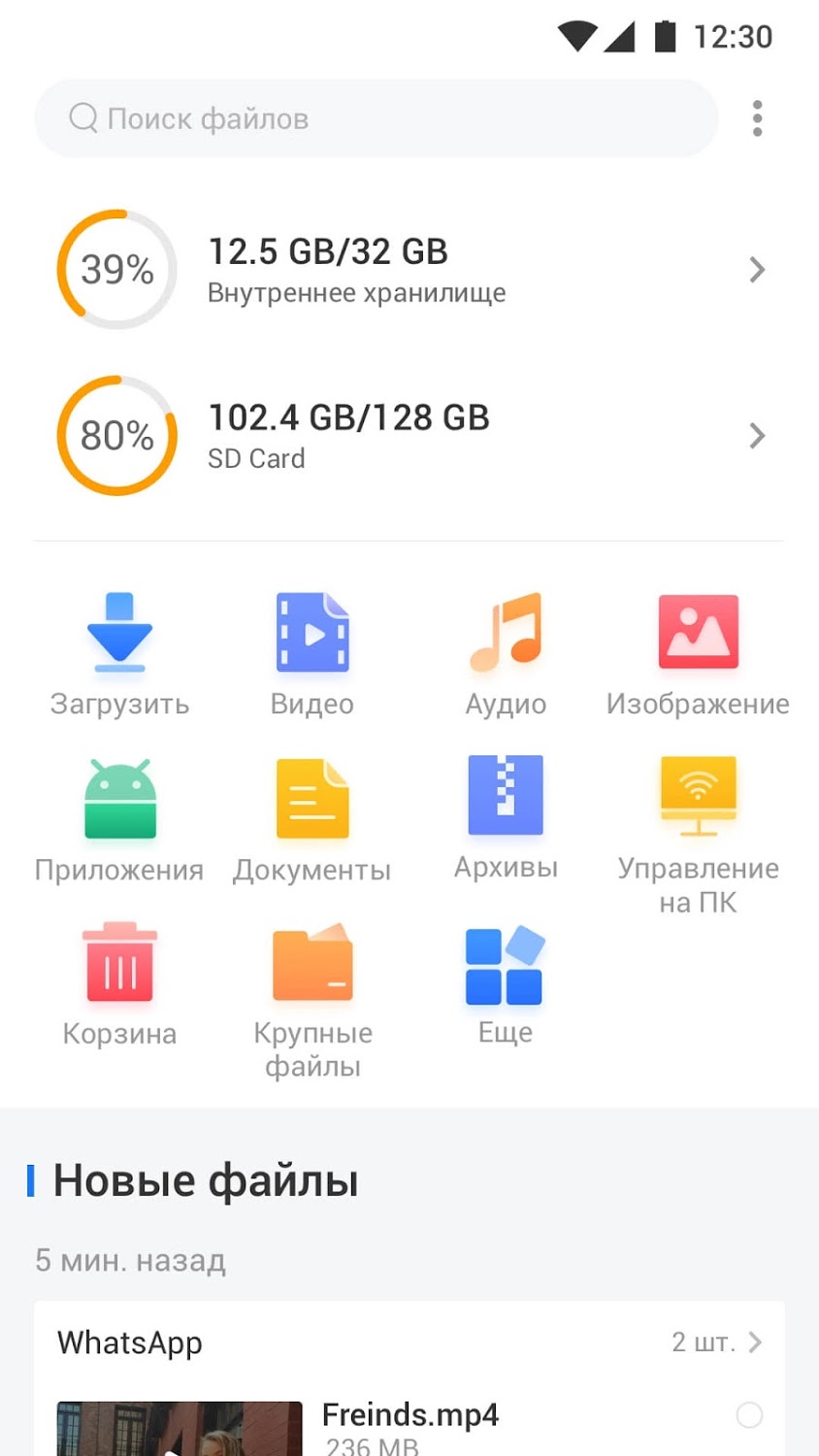
Task: Open the three-dot overflow menu
Action: click(x=757, y=118)
